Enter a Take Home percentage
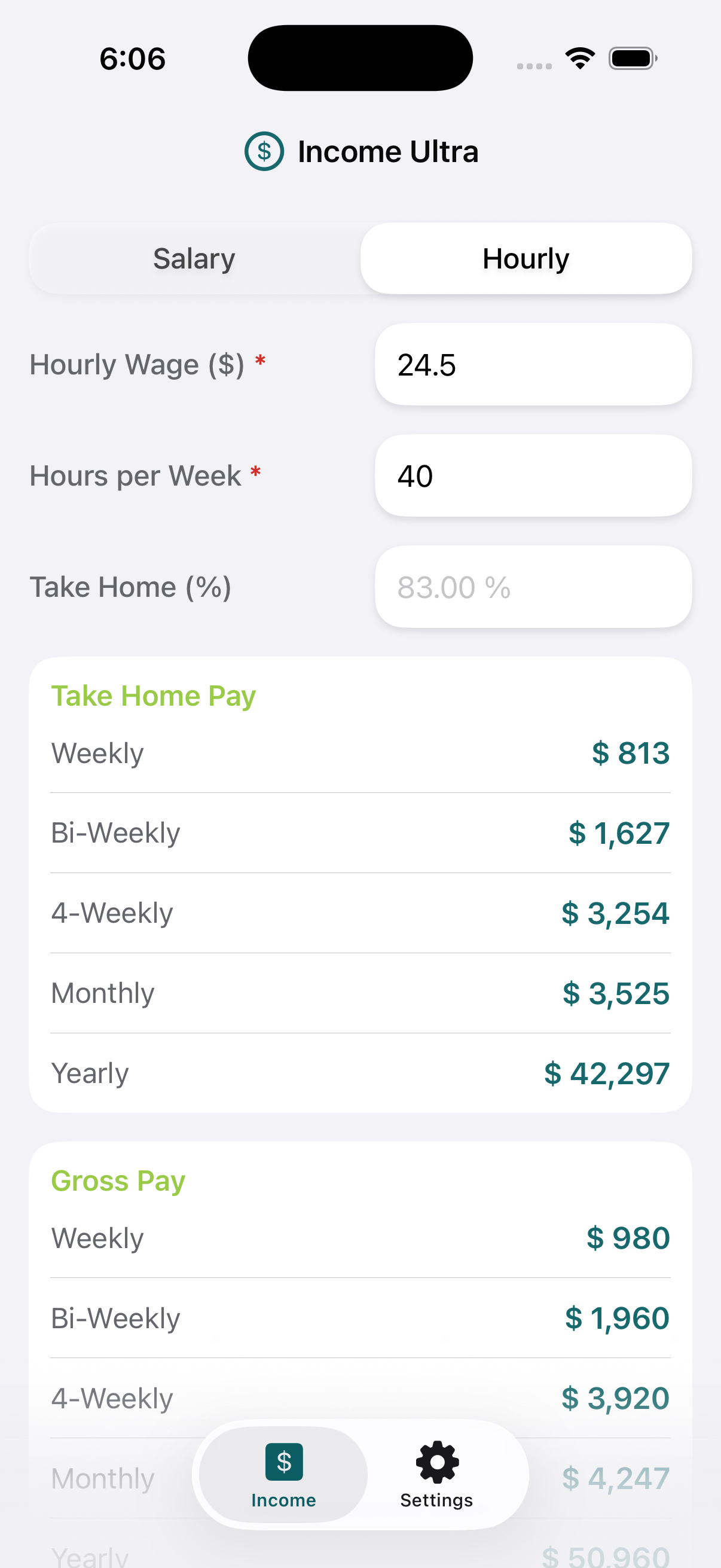 [533, 587]
